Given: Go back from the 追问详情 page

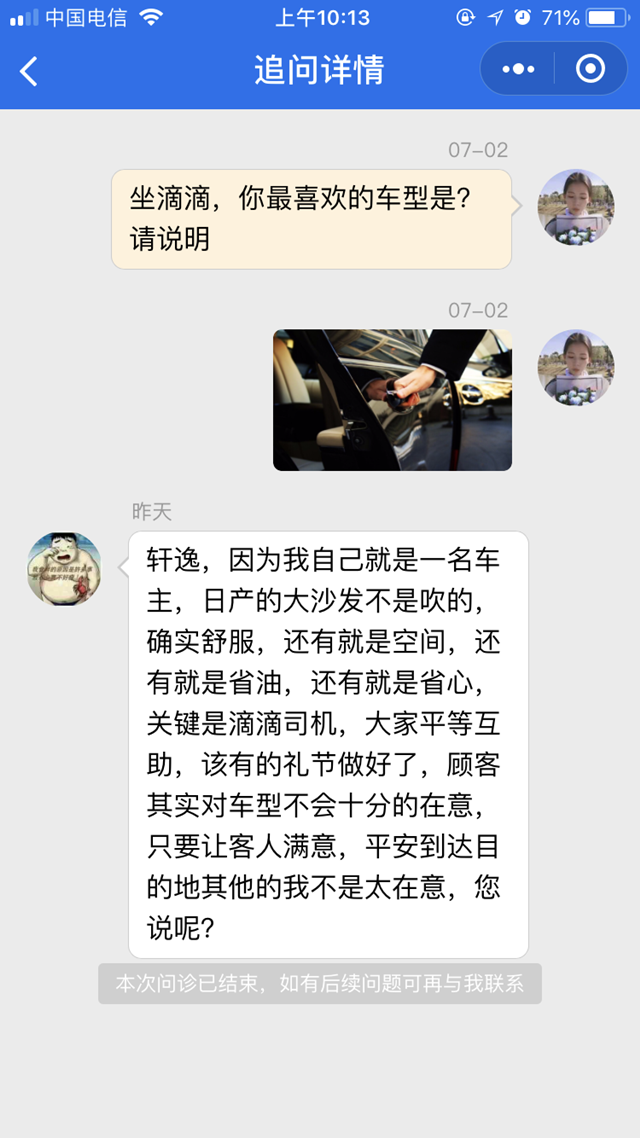Looking at the screenshot, I should (x=29, y=70).
